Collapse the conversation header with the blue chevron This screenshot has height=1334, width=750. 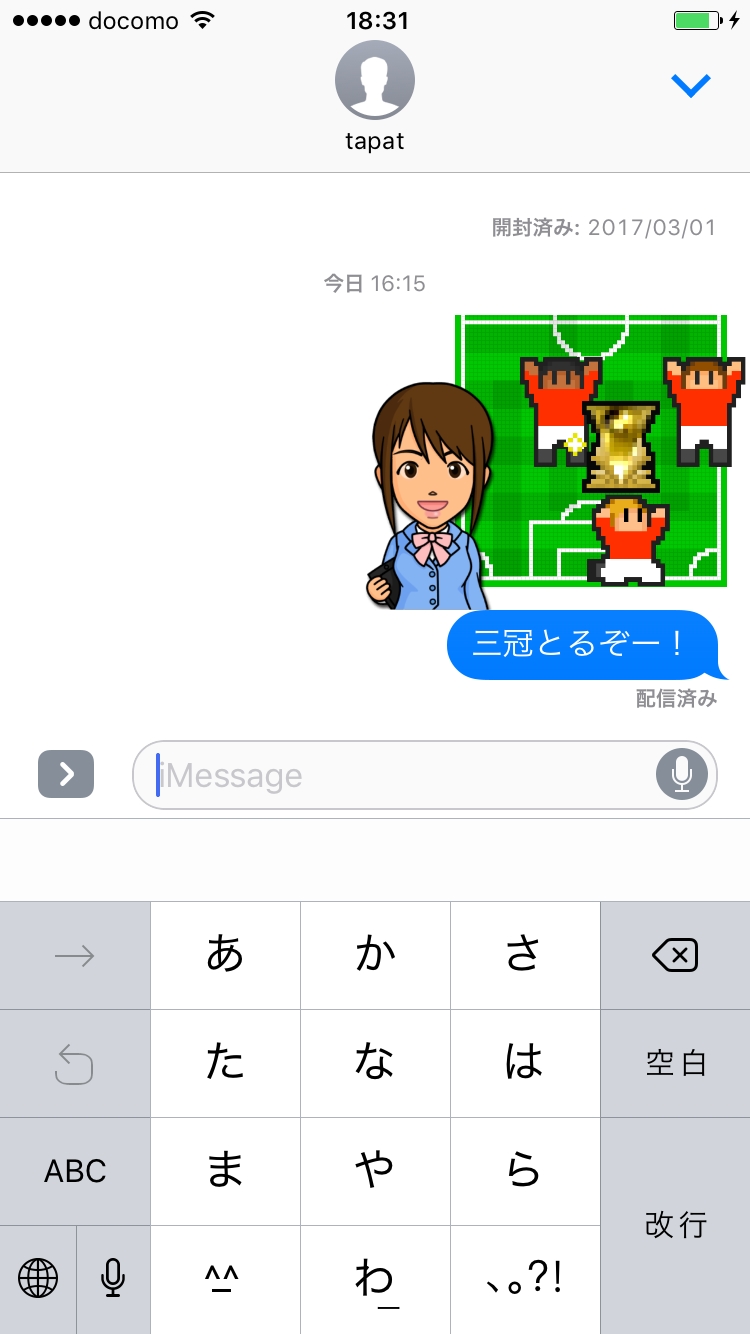pyautogui.click(x=690, y=86)
